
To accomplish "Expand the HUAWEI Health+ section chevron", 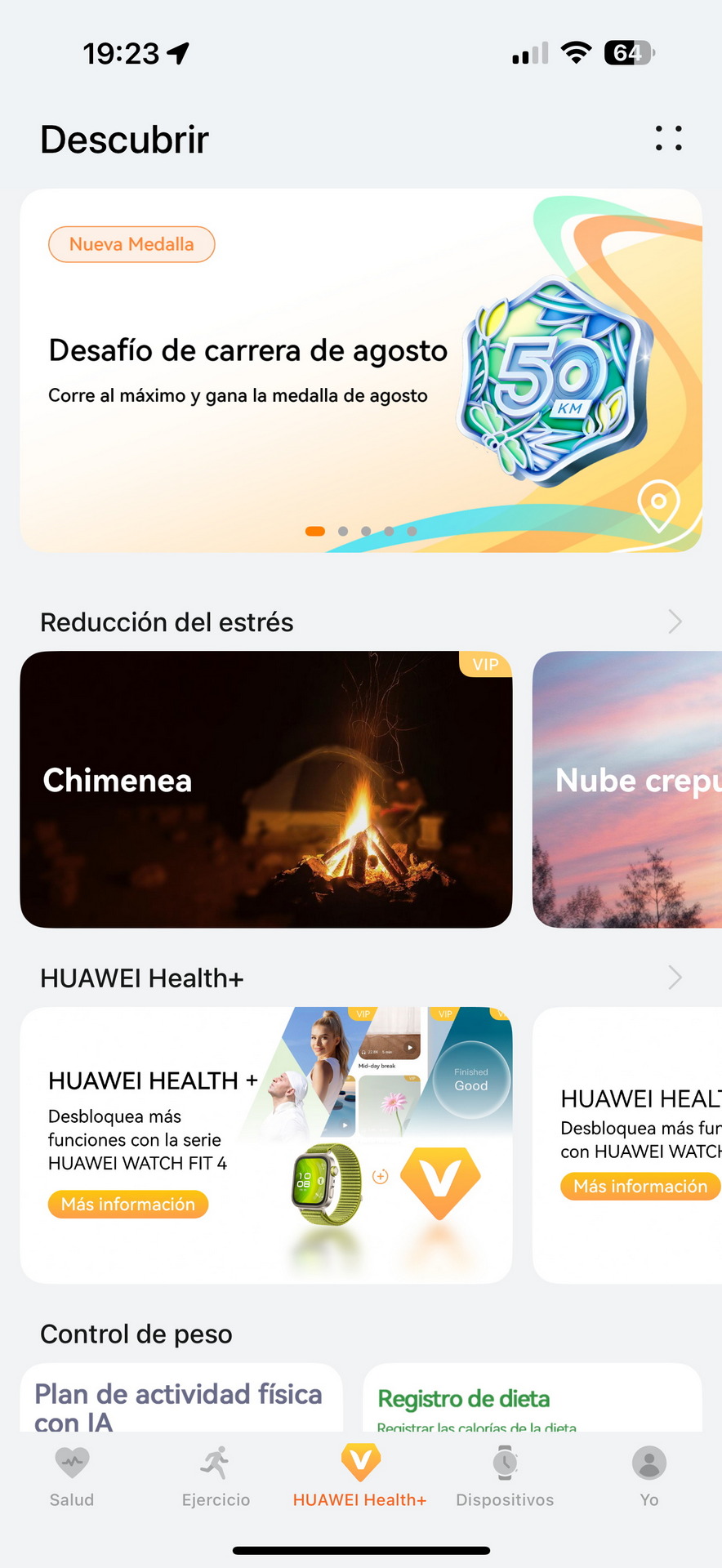I will coord(675,978).
